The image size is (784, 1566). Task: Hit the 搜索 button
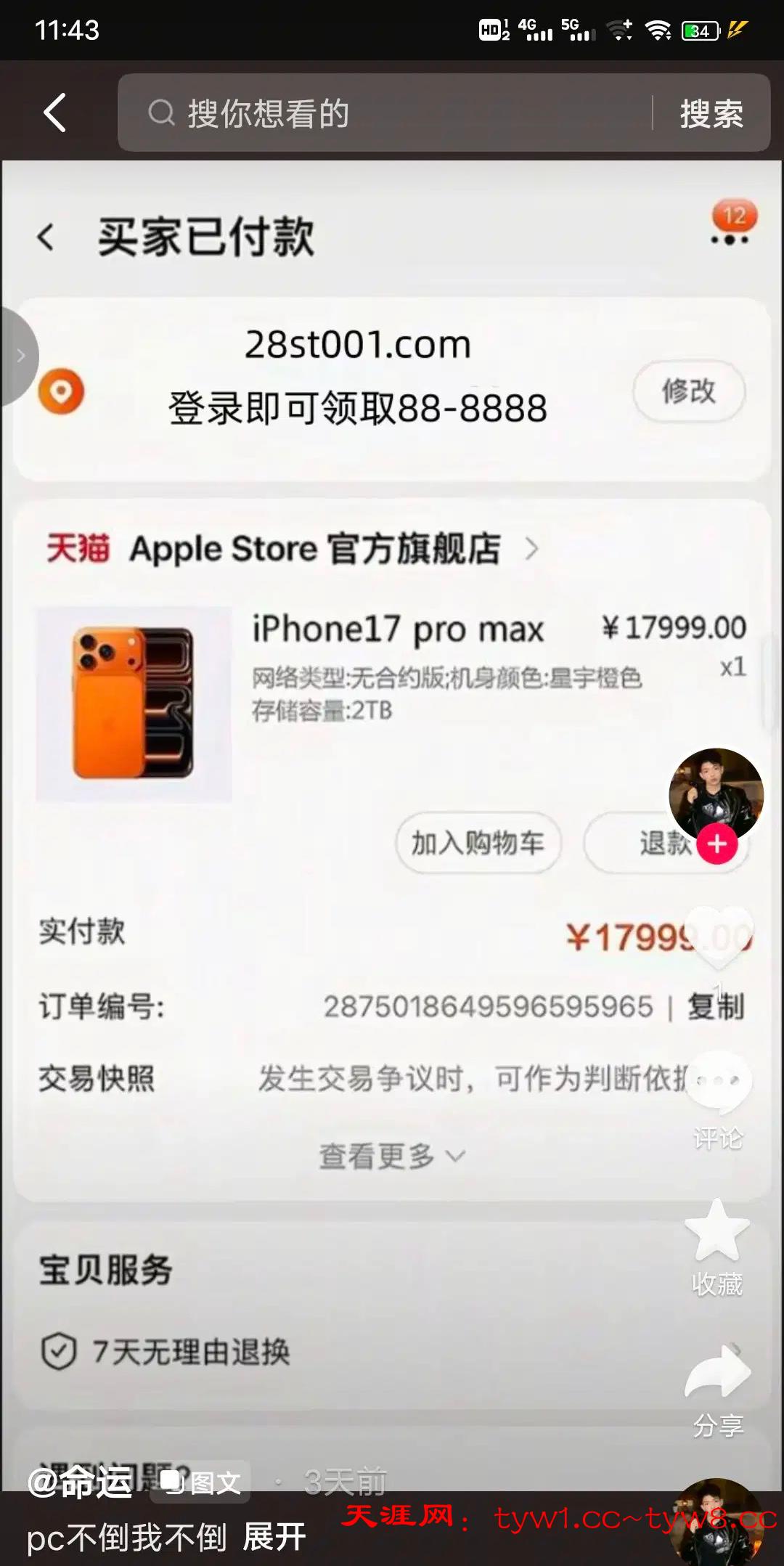click(711, 114)
